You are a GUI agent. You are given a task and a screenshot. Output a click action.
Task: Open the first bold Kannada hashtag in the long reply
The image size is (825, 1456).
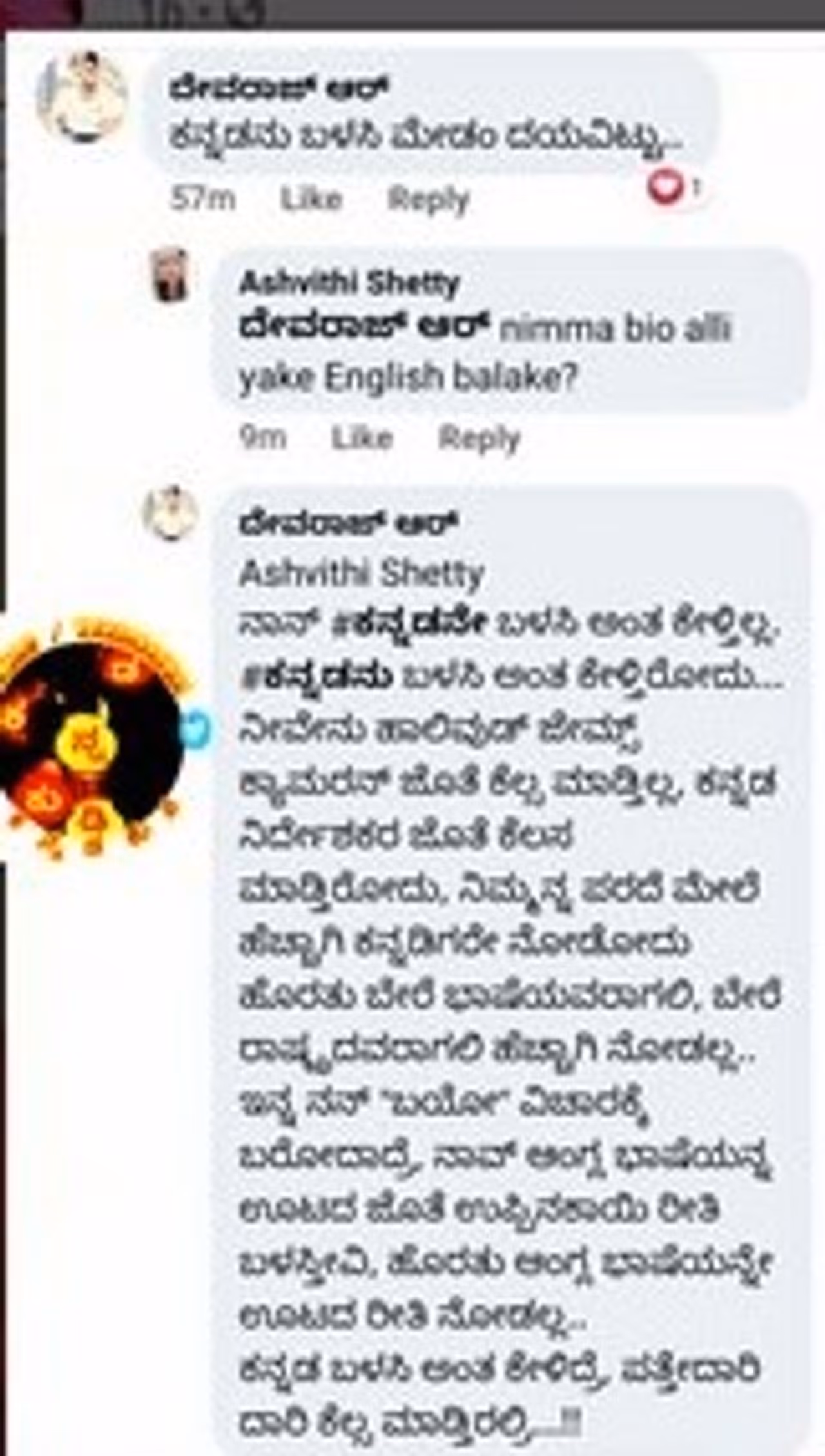click(409, 624)
